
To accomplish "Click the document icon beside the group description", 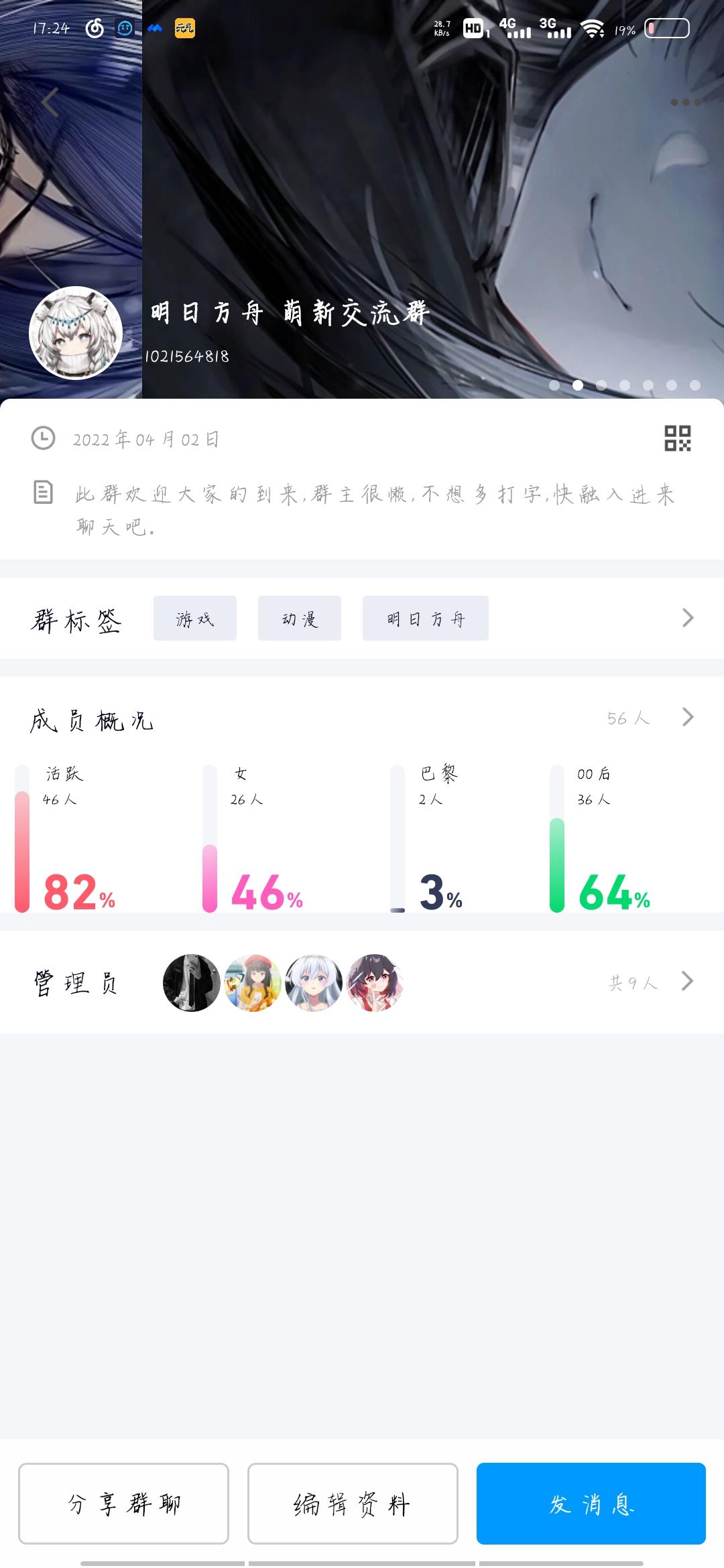I will click(x=42, y=495).
